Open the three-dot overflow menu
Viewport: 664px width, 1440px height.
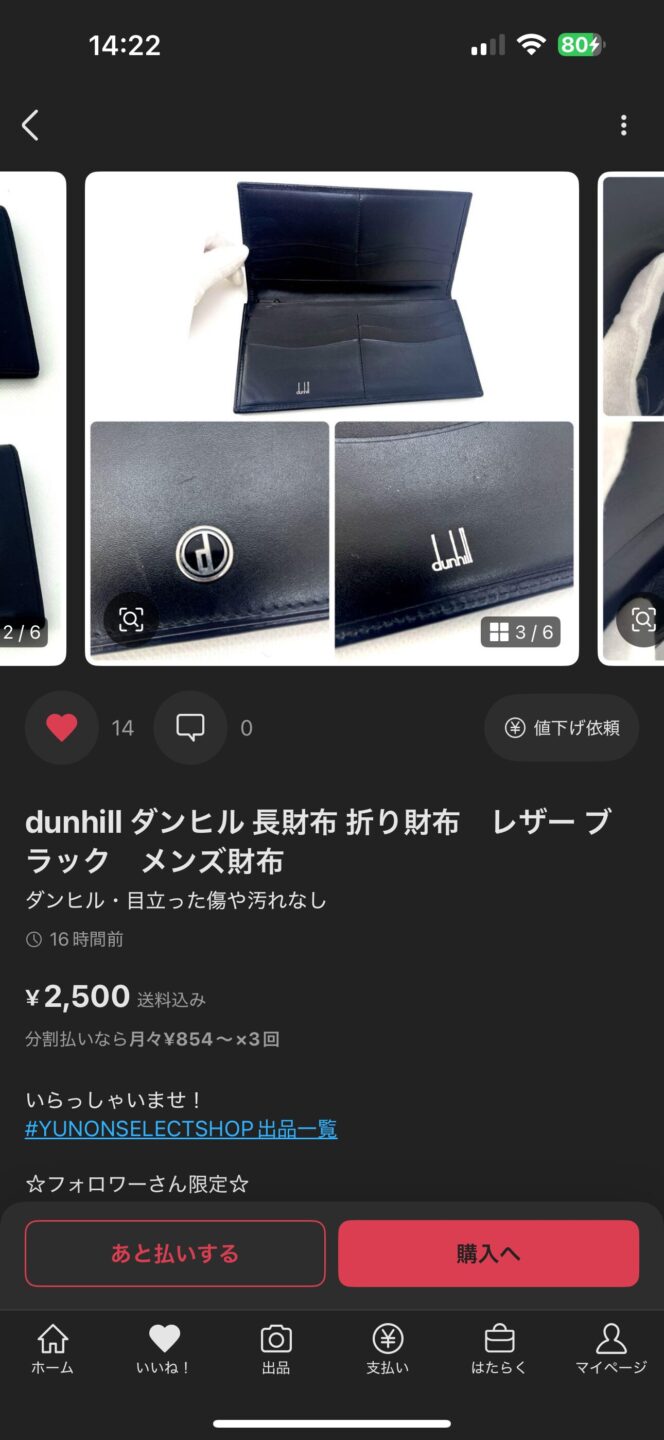click(623, 125)
